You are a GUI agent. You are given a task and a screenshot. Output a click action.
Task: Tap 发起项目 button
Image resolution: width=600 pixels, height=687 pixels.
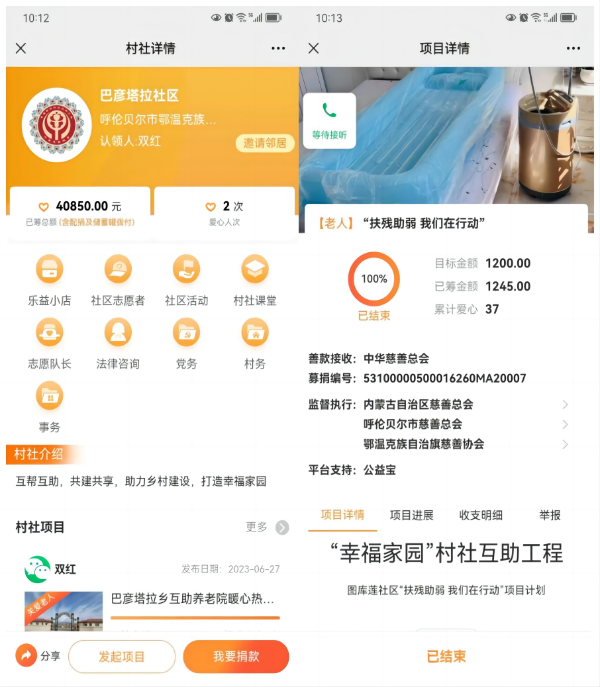(121, 656)
